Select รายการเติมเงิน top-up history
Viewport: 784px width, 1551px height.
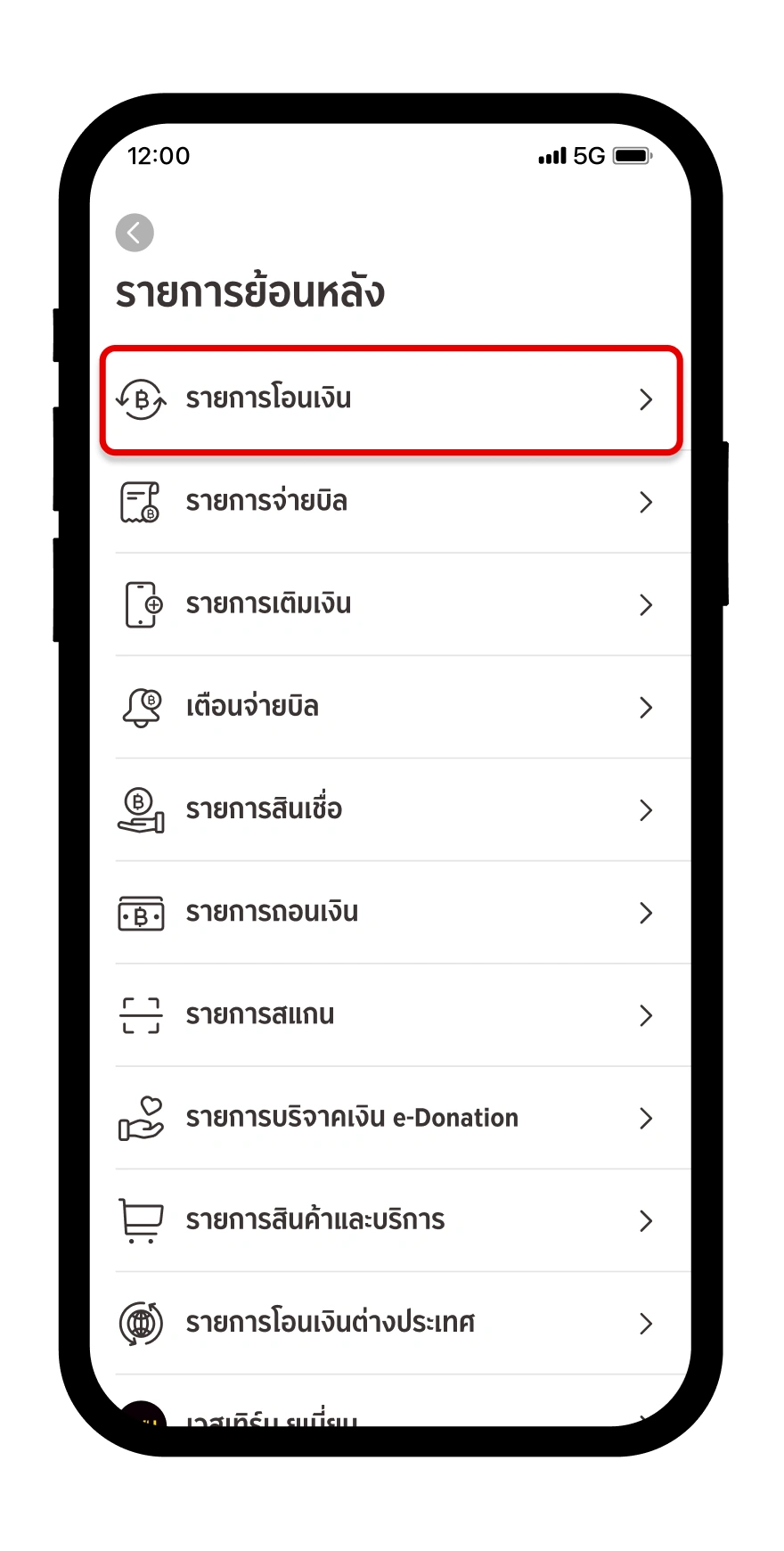click(x=390, y=604)
